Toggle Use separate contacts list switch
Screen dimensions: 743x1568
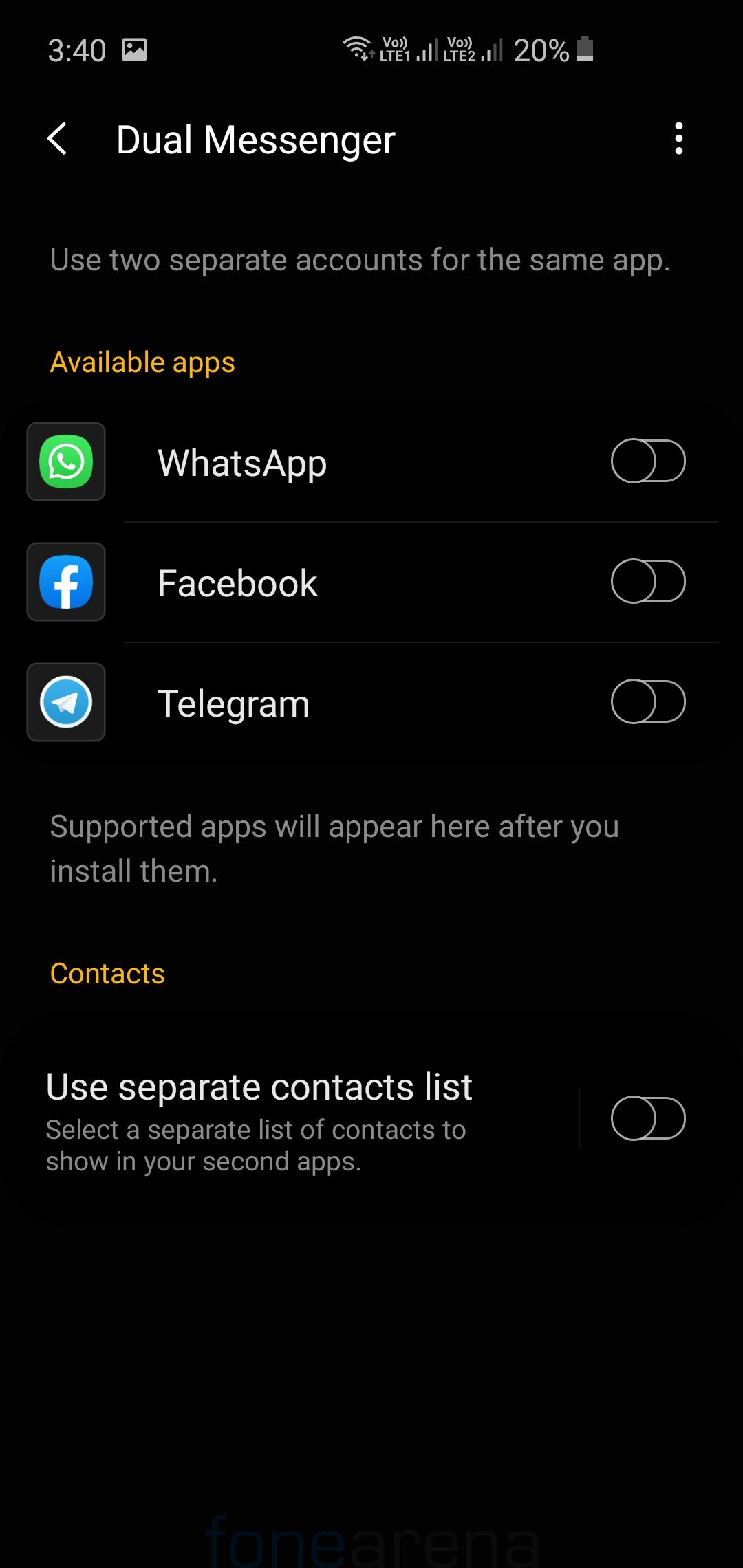click(647, 1118)
